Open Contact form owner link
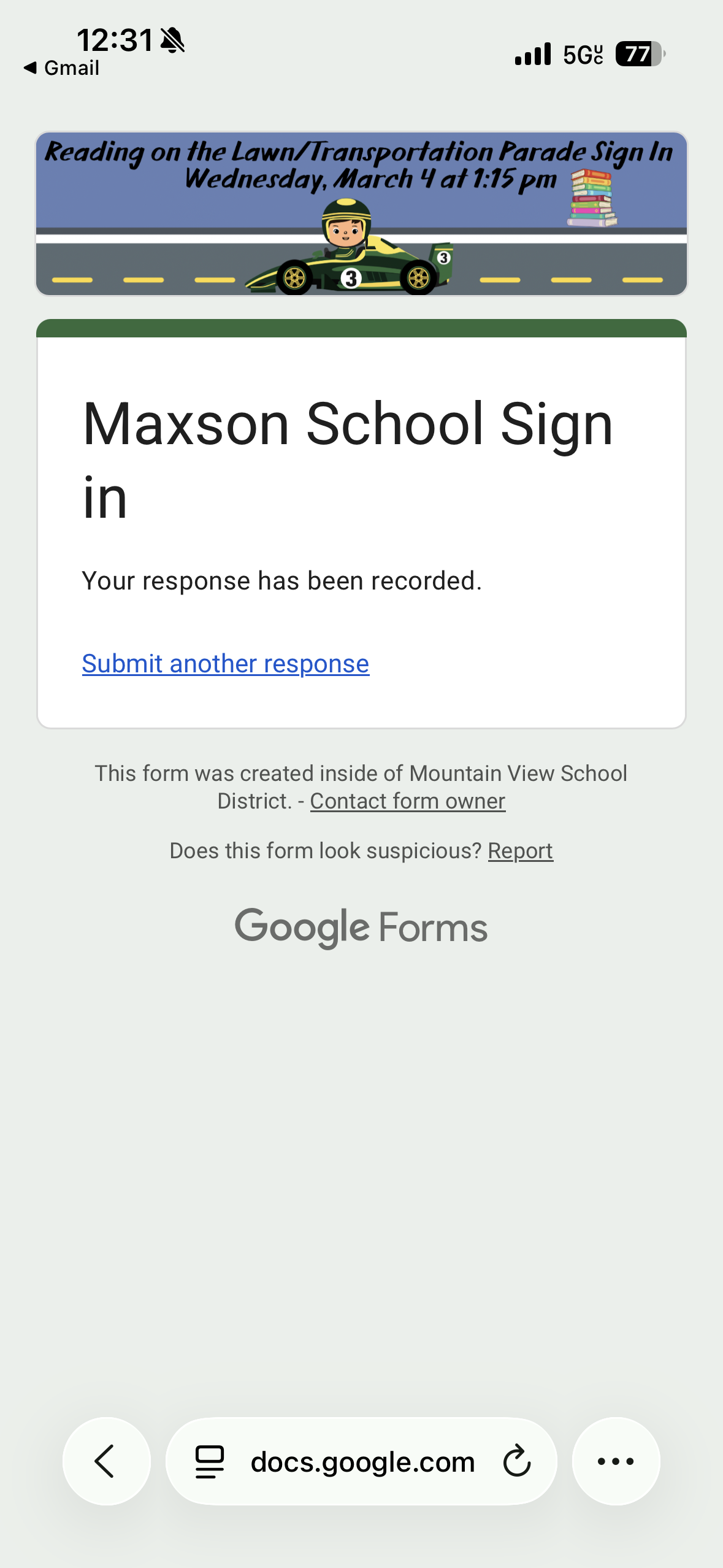Viewport: 723px width, 1568px height. [x=407, y=801]
